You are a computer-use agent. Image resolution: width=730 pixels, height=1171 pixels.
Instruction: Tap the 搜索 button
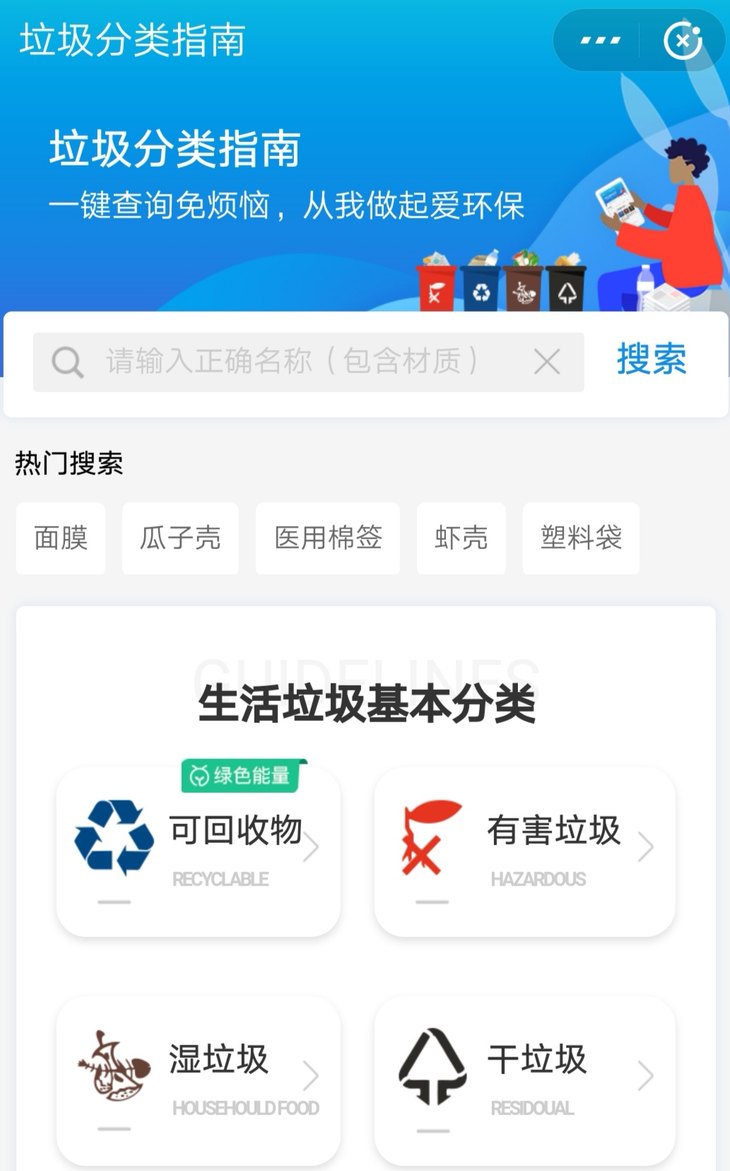tap(651, 359)
